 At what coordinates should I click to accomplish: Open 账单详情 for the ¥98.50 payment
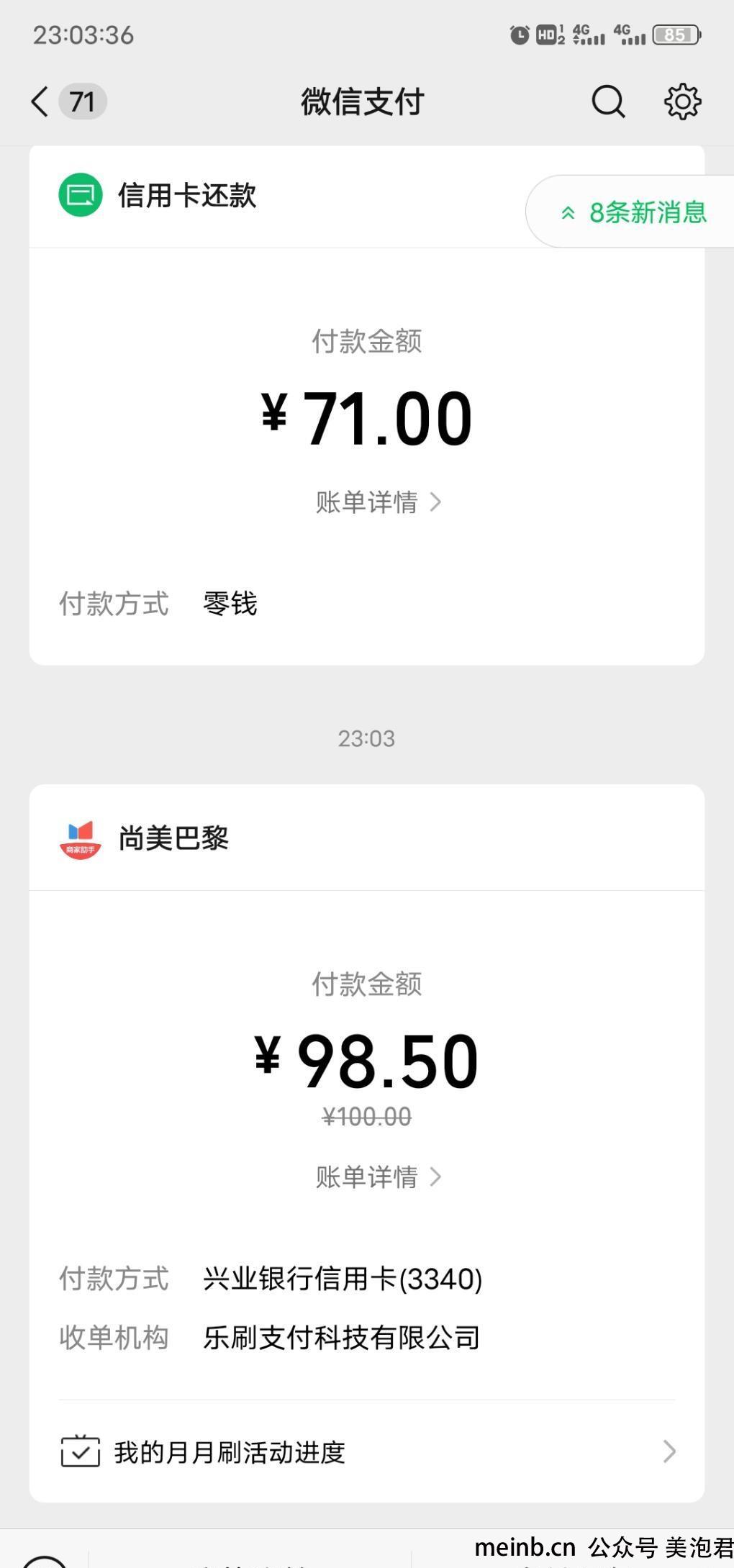[378, 1177]
